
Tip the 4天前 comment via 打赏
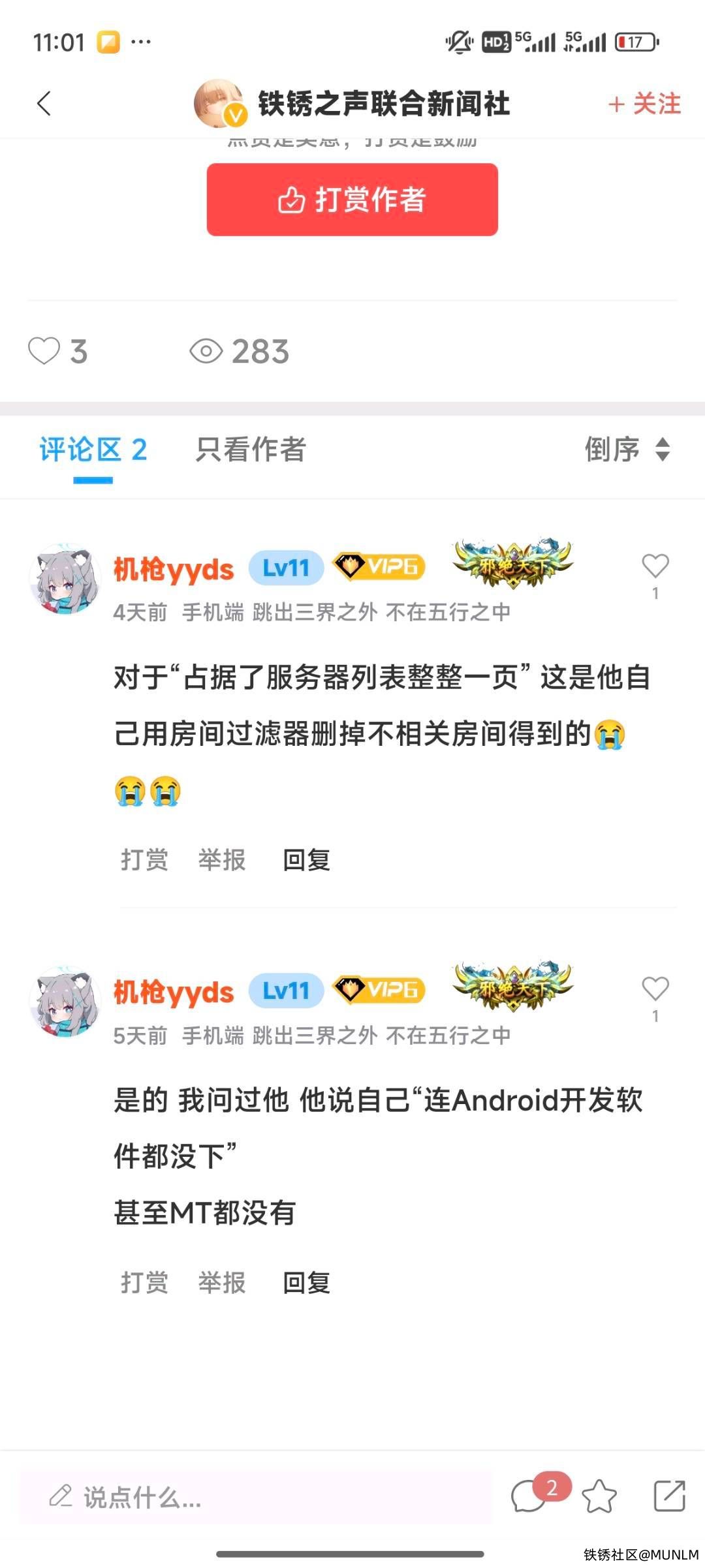tap(144, 860)
